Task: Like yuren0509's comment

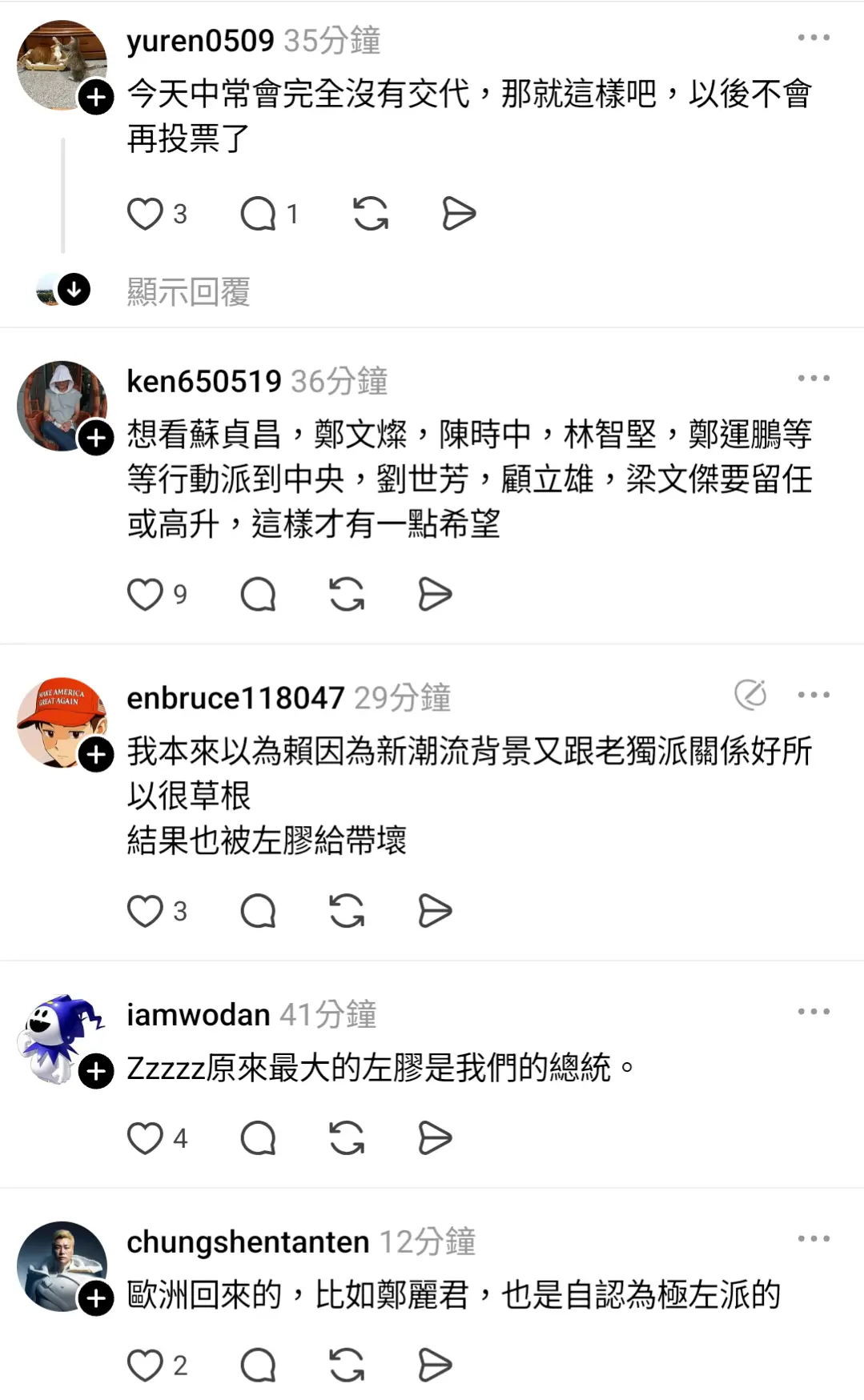Action: click(x=145, y=214)
